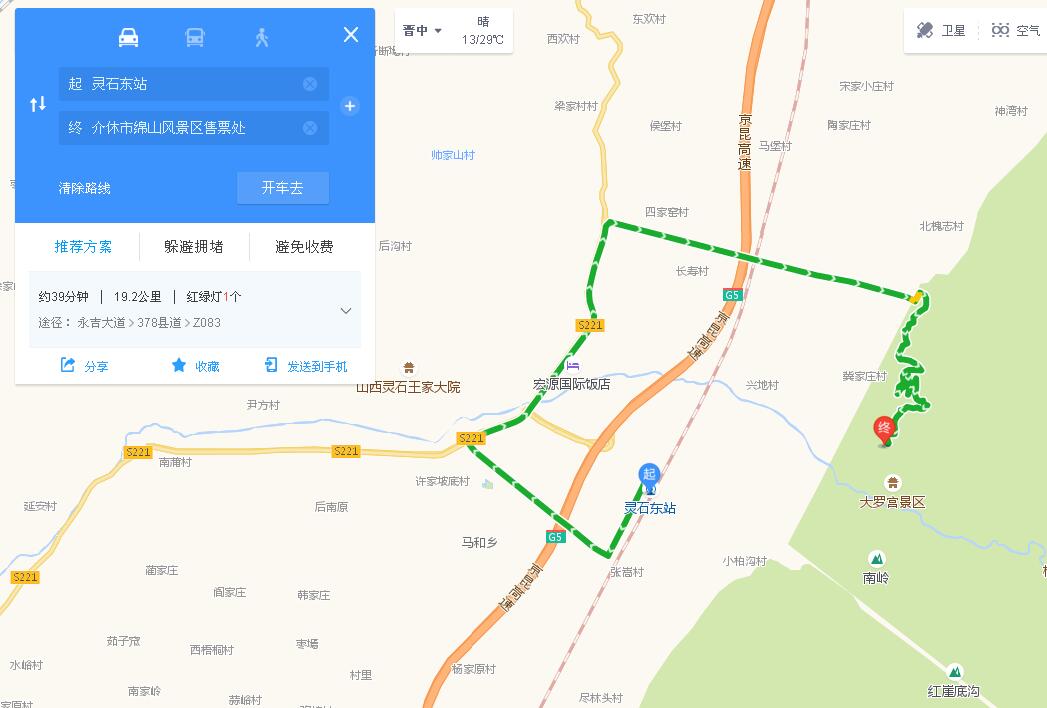Edit the destination field 介休市绵山风景区售票处
The width and height of the screenshot is (1047, 708).
tap(180, 128)
